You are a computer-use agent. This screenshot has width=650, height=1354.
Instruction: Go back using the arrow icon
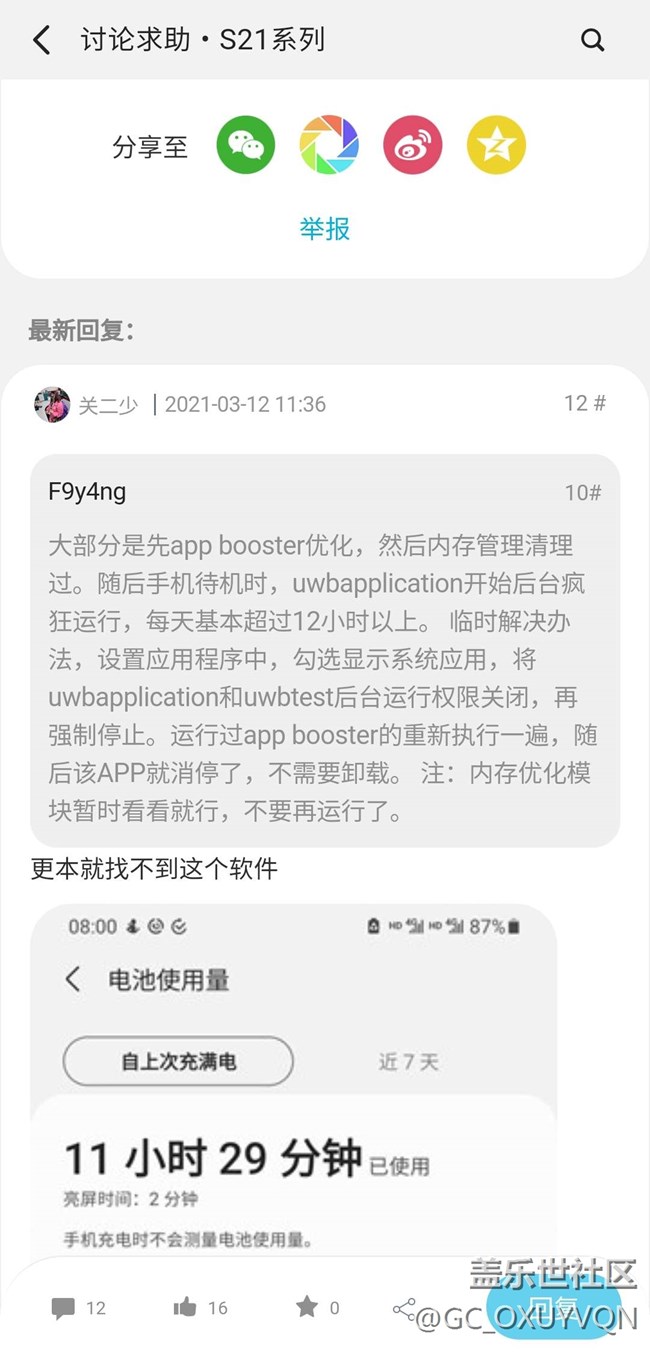click(x=41, y=40)
